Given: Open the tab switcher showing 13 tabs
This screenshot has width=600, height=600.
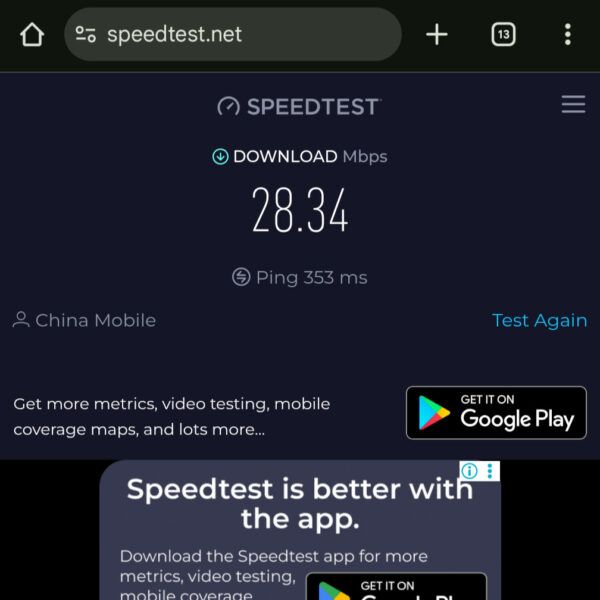Looking at the screenshot, I should (503, 35).
